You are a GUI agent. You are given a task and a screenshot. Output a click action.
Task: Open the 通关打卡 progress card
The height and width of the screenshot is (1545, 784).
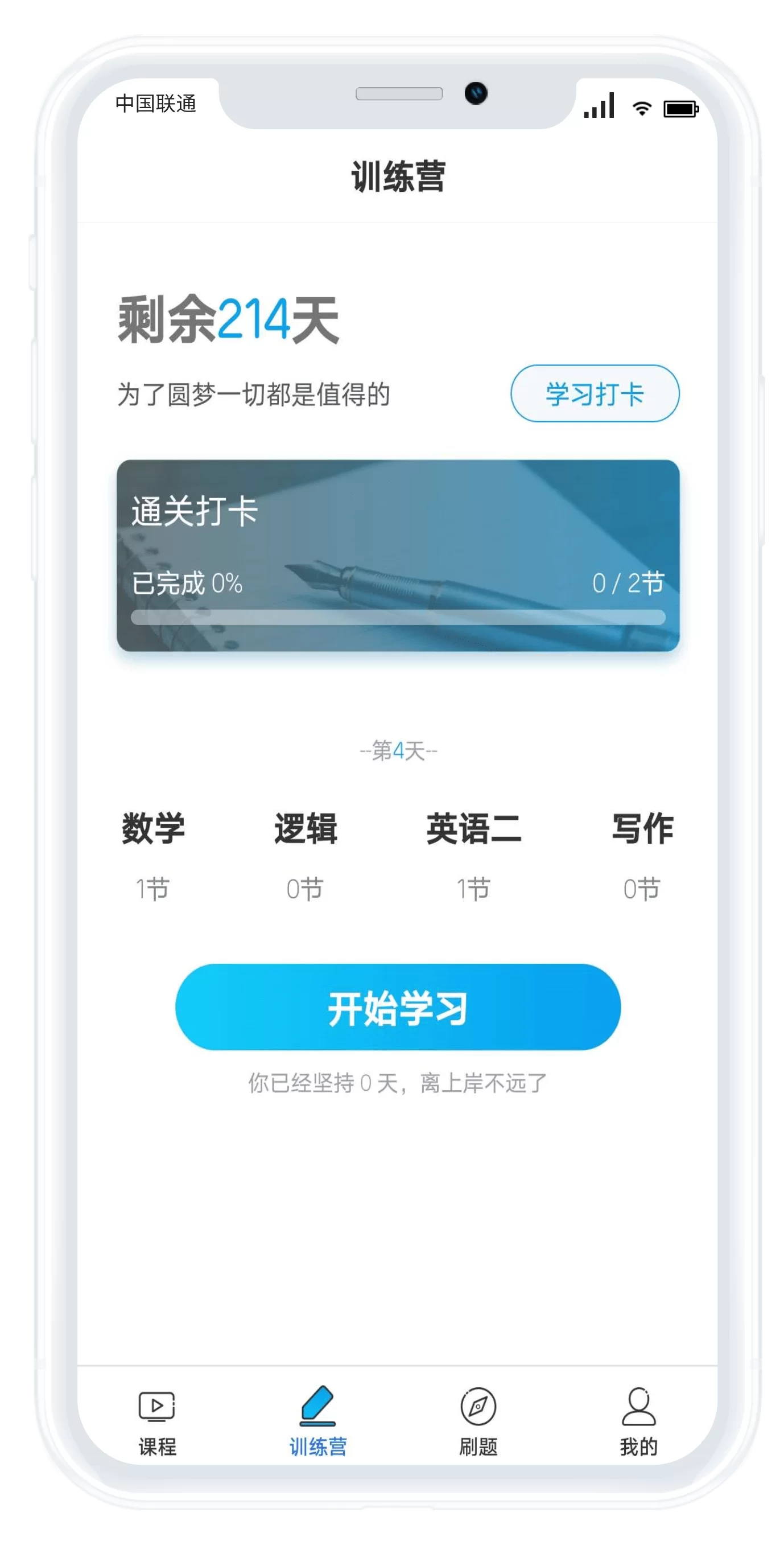pos(398,556)
